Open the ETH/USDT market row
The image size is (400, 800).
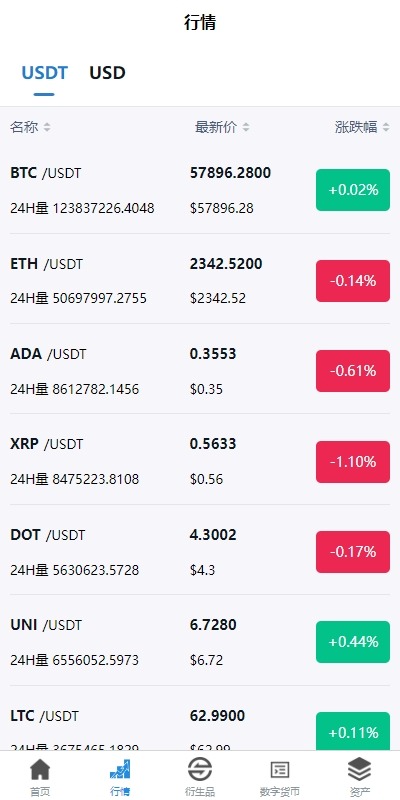click(200, 280)
